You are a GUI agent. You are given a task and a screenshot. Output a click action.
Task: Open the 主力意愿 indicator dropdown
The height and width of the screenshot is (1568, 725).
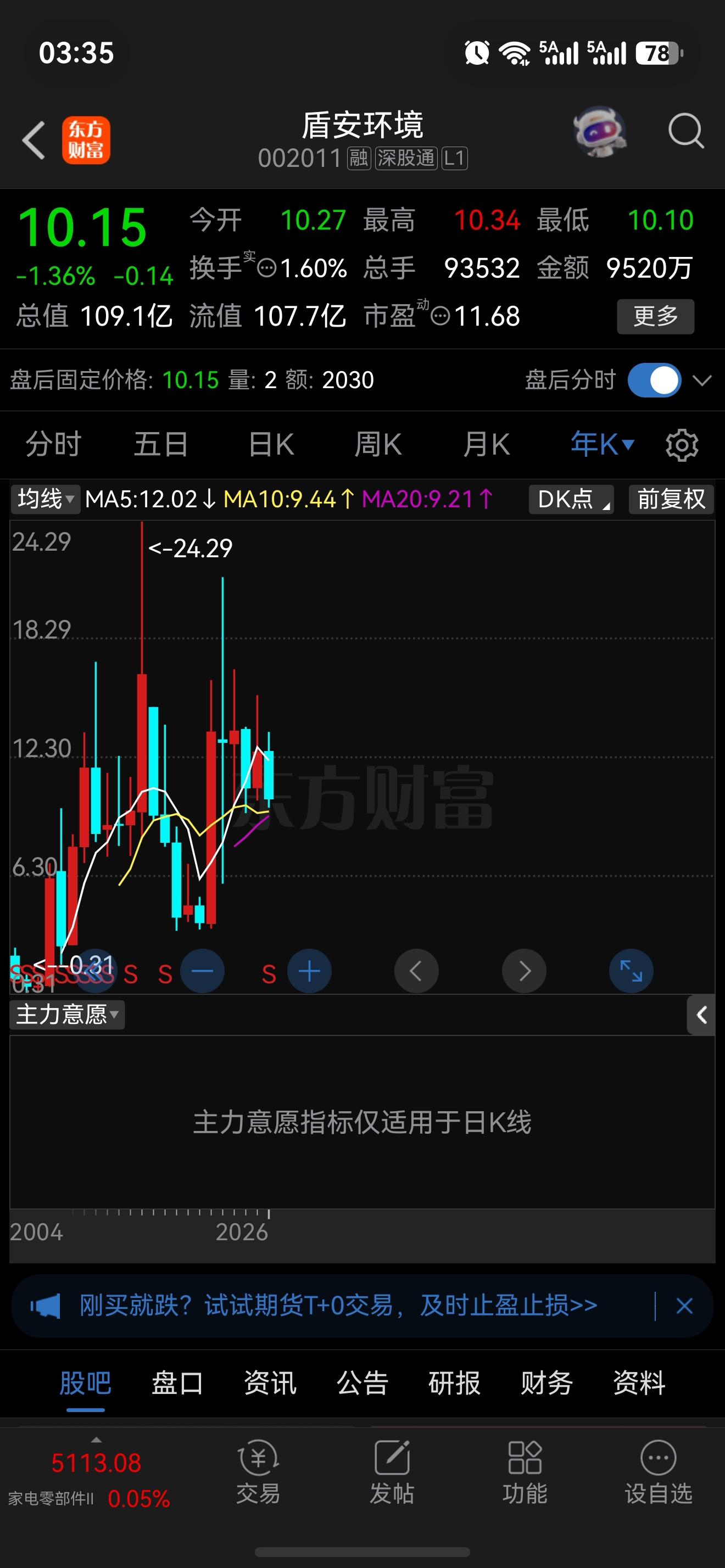67,1015
